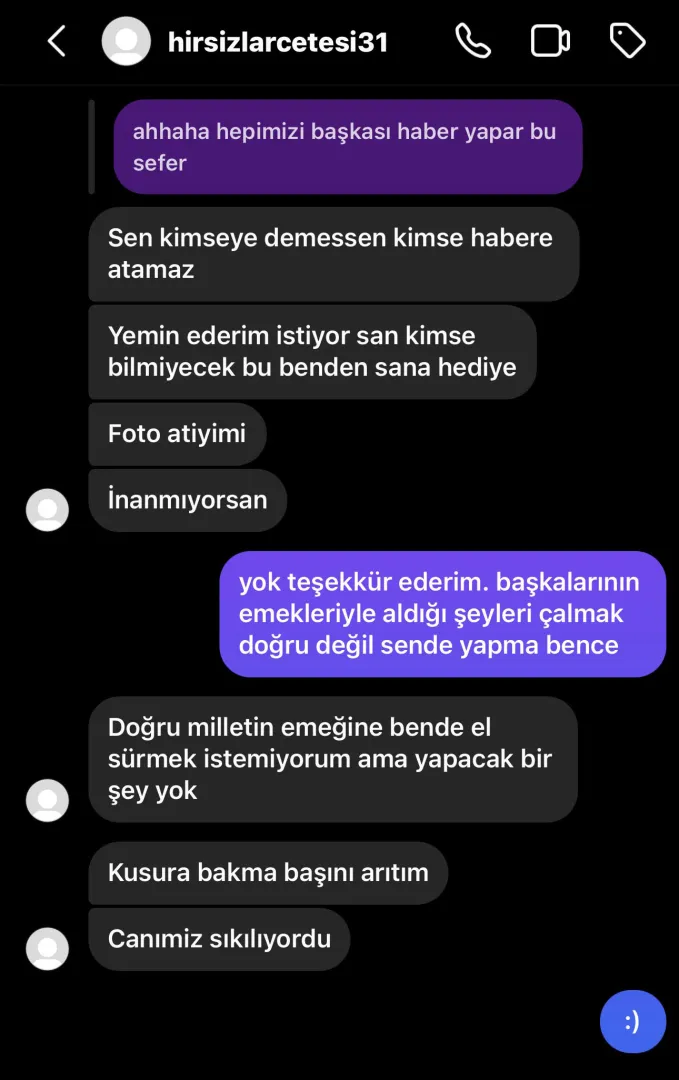Open the label tag icon

627,41
